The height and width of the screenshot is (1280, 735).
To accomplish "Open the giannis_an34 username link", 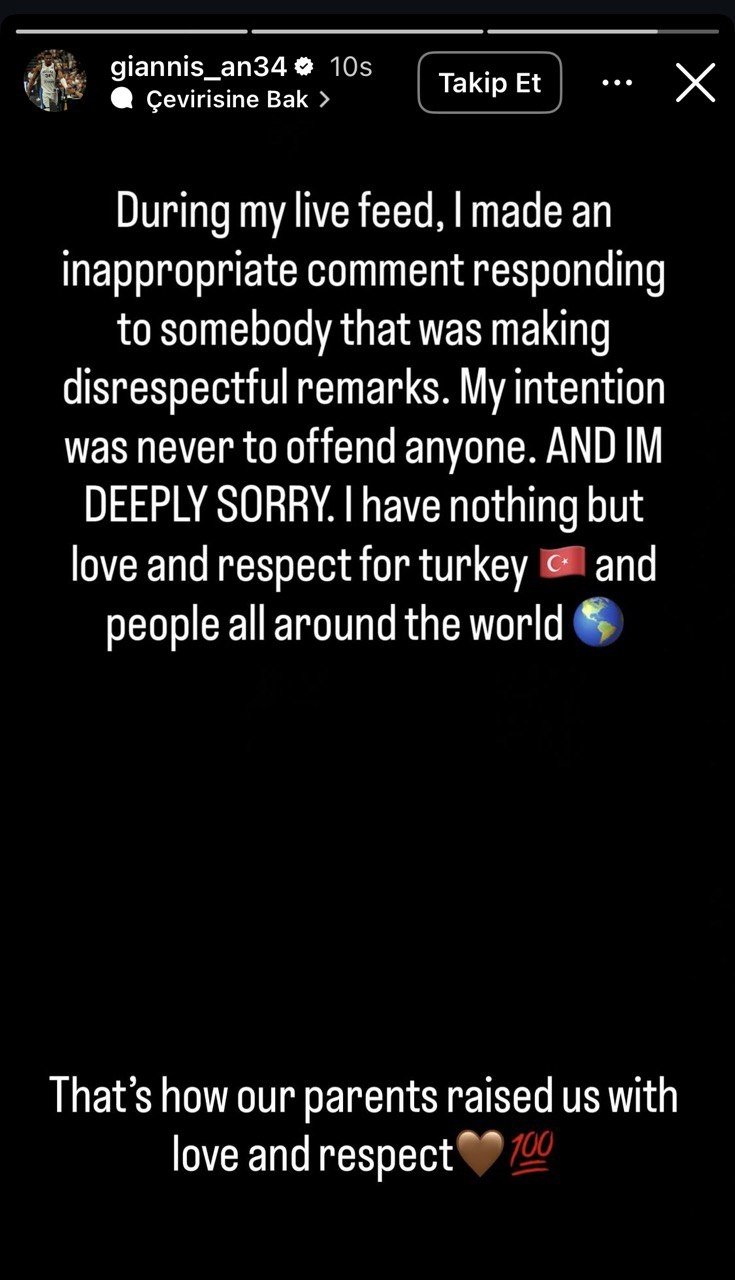I will [x=200, y=66].
